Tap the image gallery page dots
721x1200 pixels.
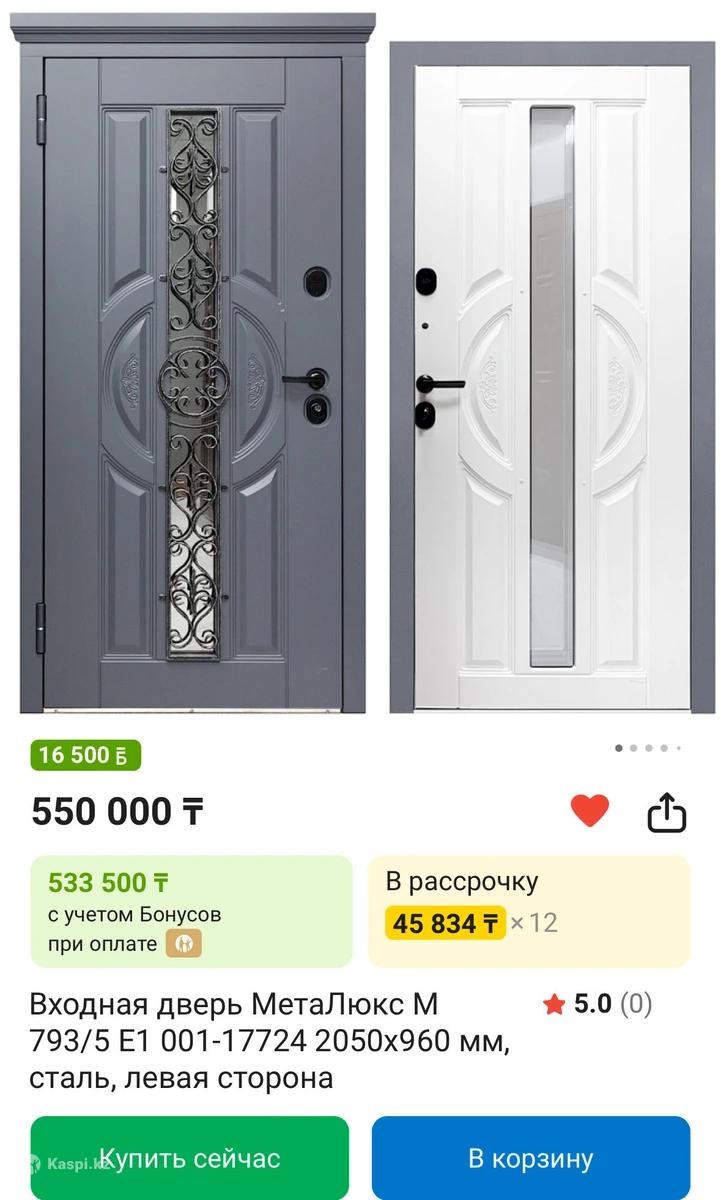coord(648,747)
